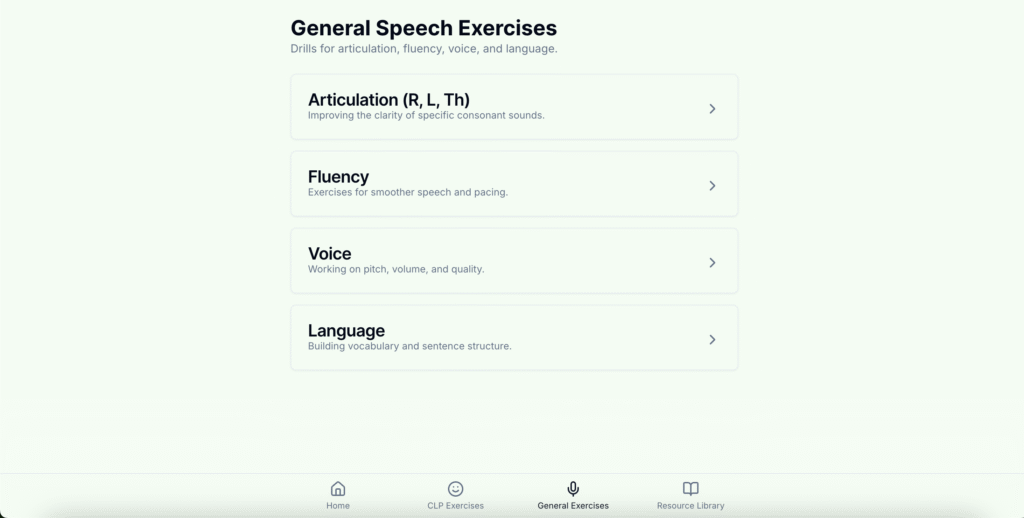This screenshot has height=518, width=1024.
Task: Select the General Exercises tab
Action: click(x=573, y=495)
